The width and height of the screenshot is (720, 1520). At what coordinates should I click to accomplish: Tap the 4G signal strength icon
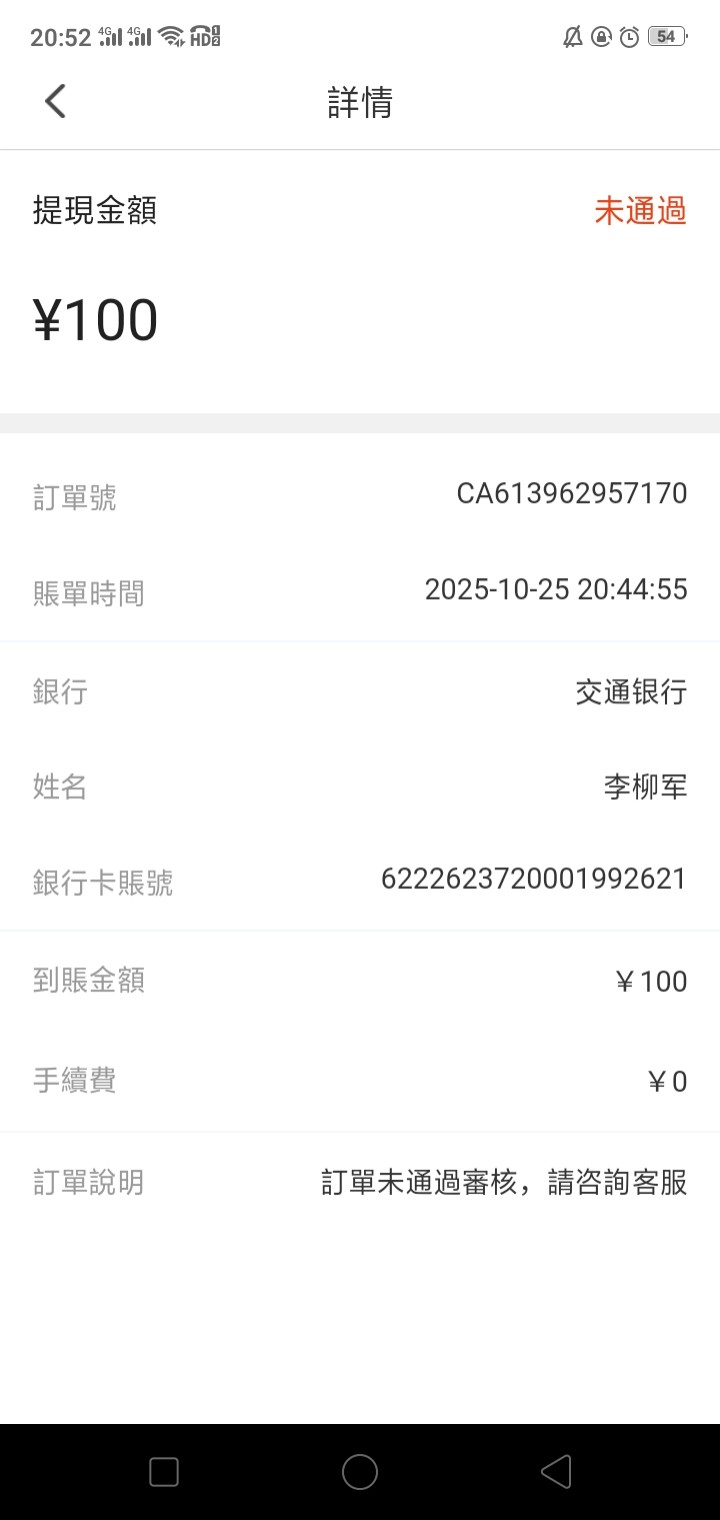[108, 35]
